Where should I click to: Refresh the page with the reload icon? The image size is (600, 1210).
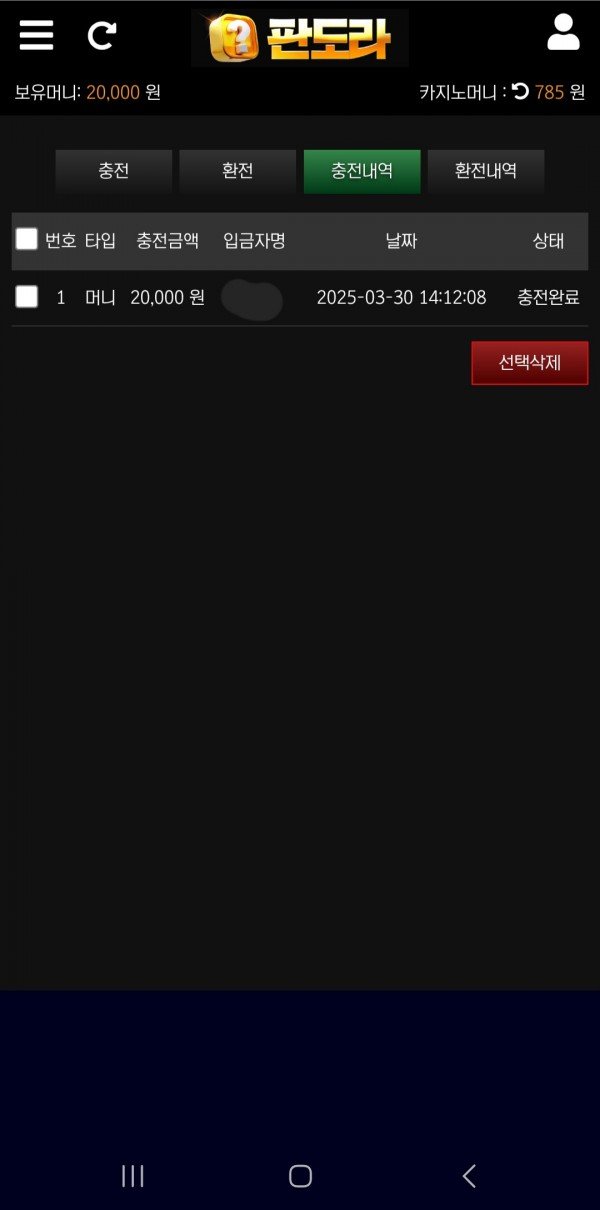coord(101,36)
